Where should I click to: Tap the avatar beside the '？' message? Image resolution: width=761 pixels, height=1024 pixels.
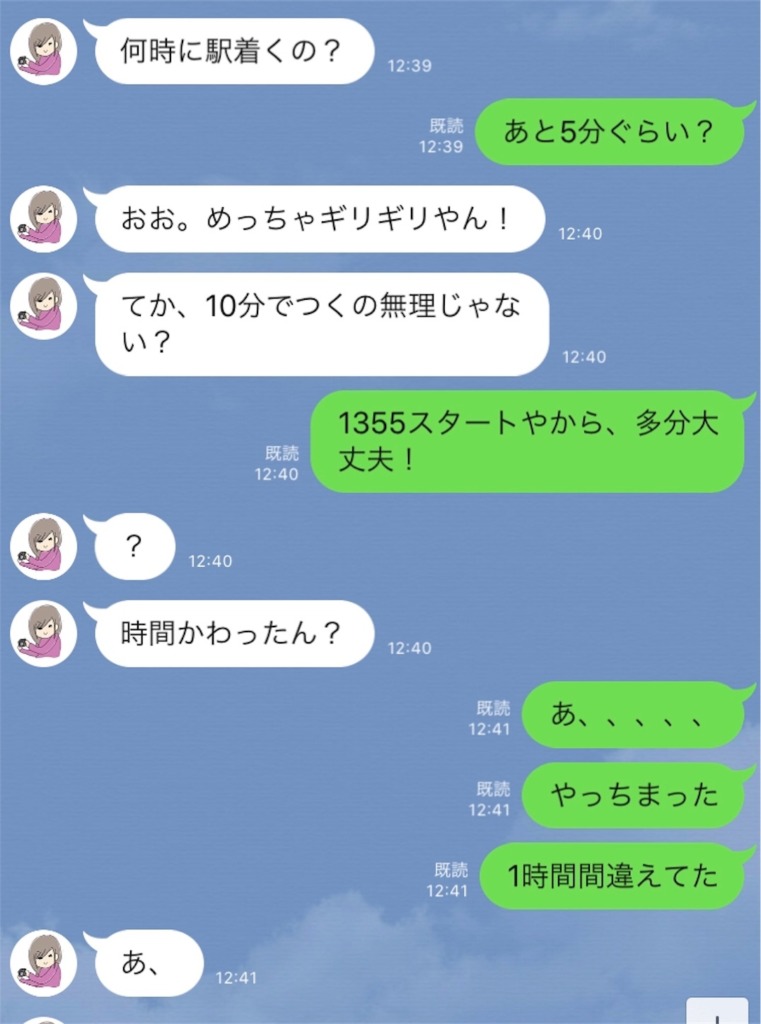click(43, 547)
